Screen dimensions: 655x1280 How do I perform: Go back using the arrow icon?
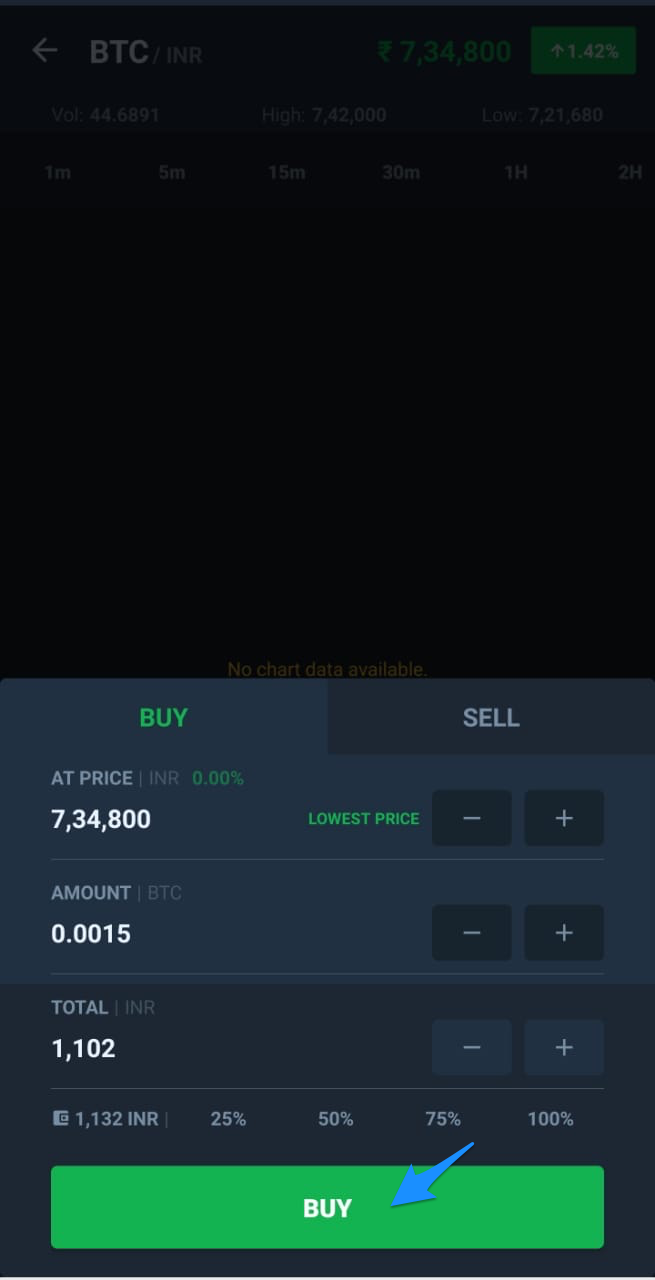[x=45, y=50]
